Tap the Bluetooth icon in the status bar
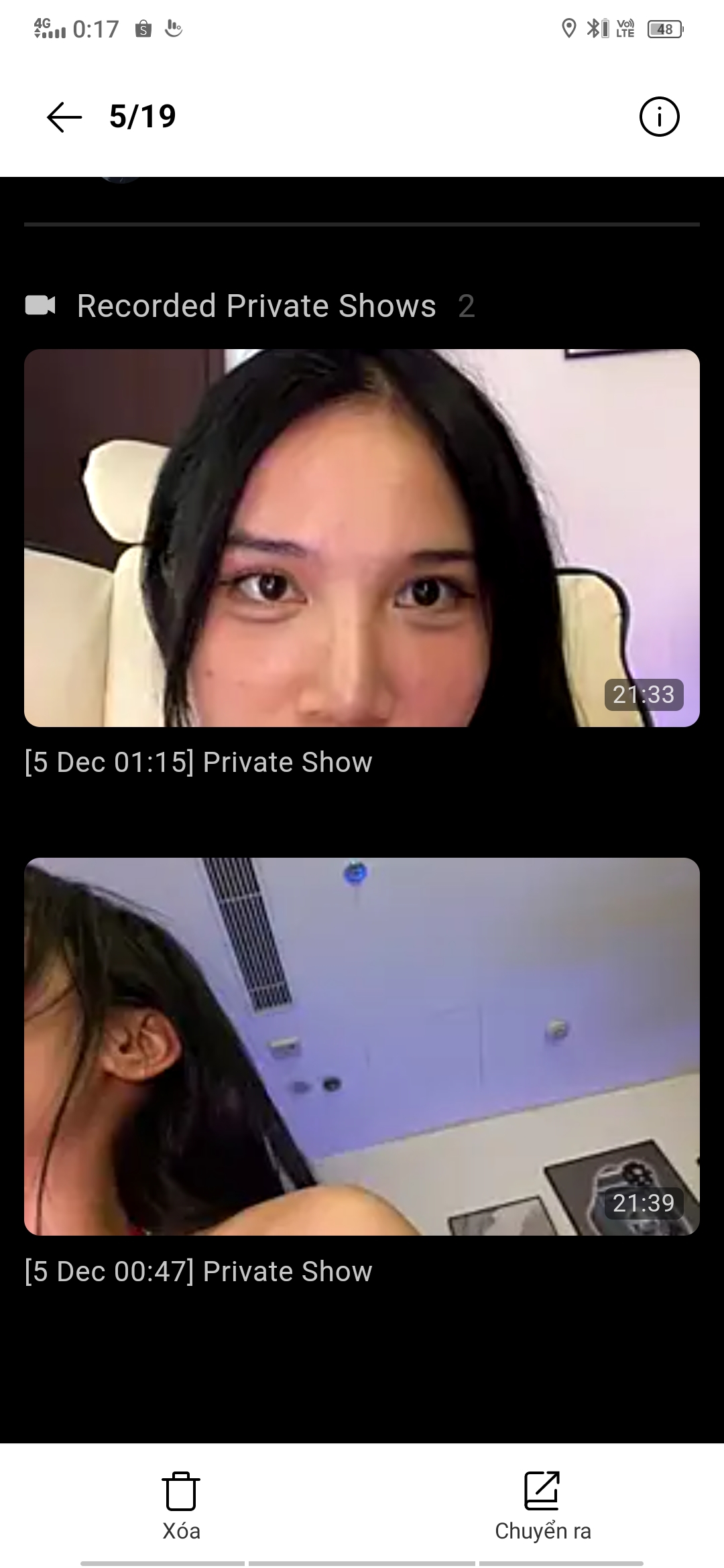The height and width of the screenshot is (1568, 724). pyautogui.click(x=593, y=28)
